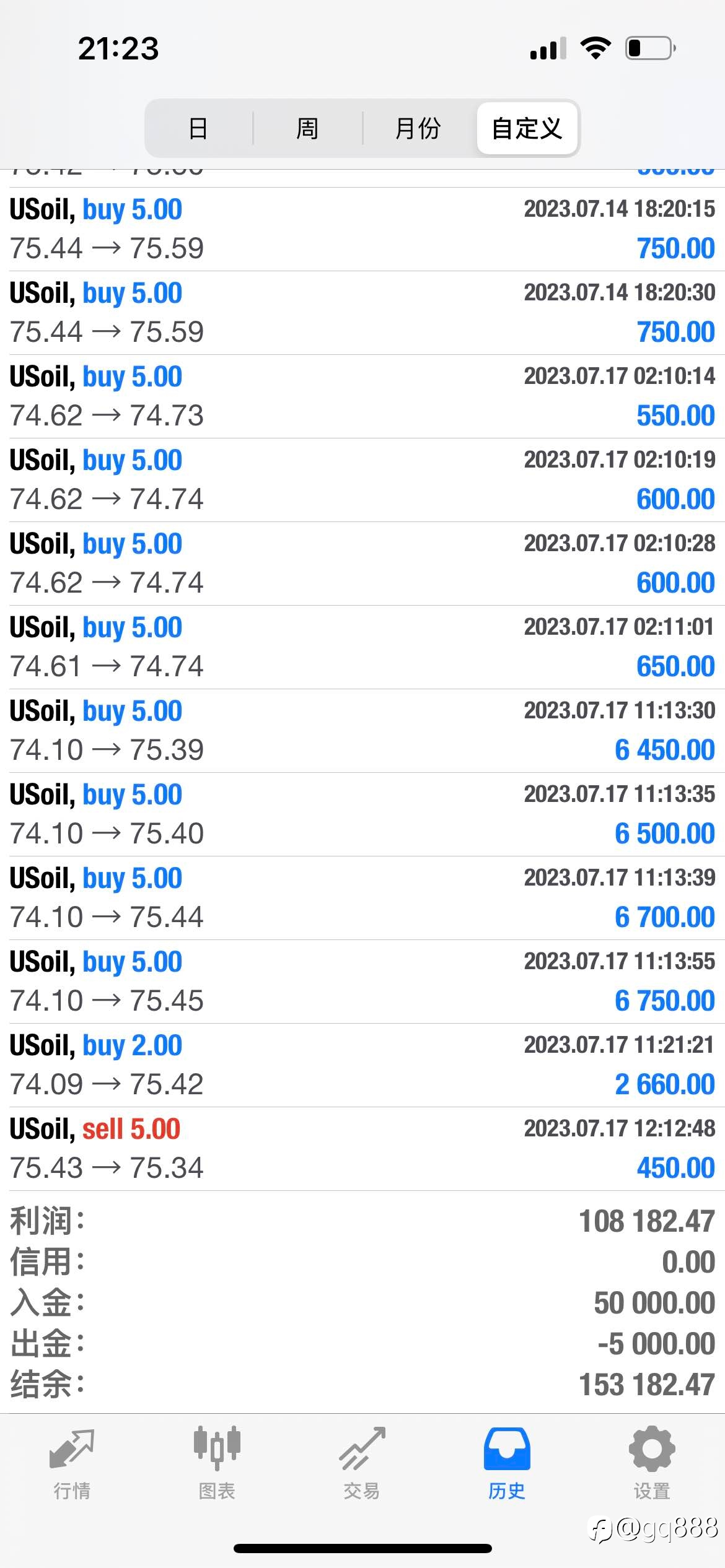Switch to the 月份 period tab
The image size is (725, 1568).
click(418, 128)
